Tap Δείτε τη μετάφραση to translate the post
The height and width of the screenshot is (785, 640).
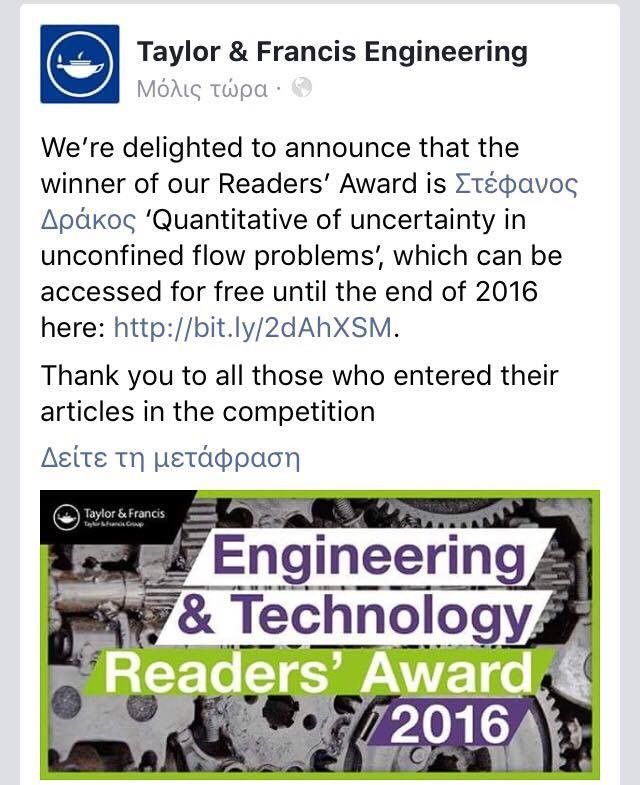[171, 458]
